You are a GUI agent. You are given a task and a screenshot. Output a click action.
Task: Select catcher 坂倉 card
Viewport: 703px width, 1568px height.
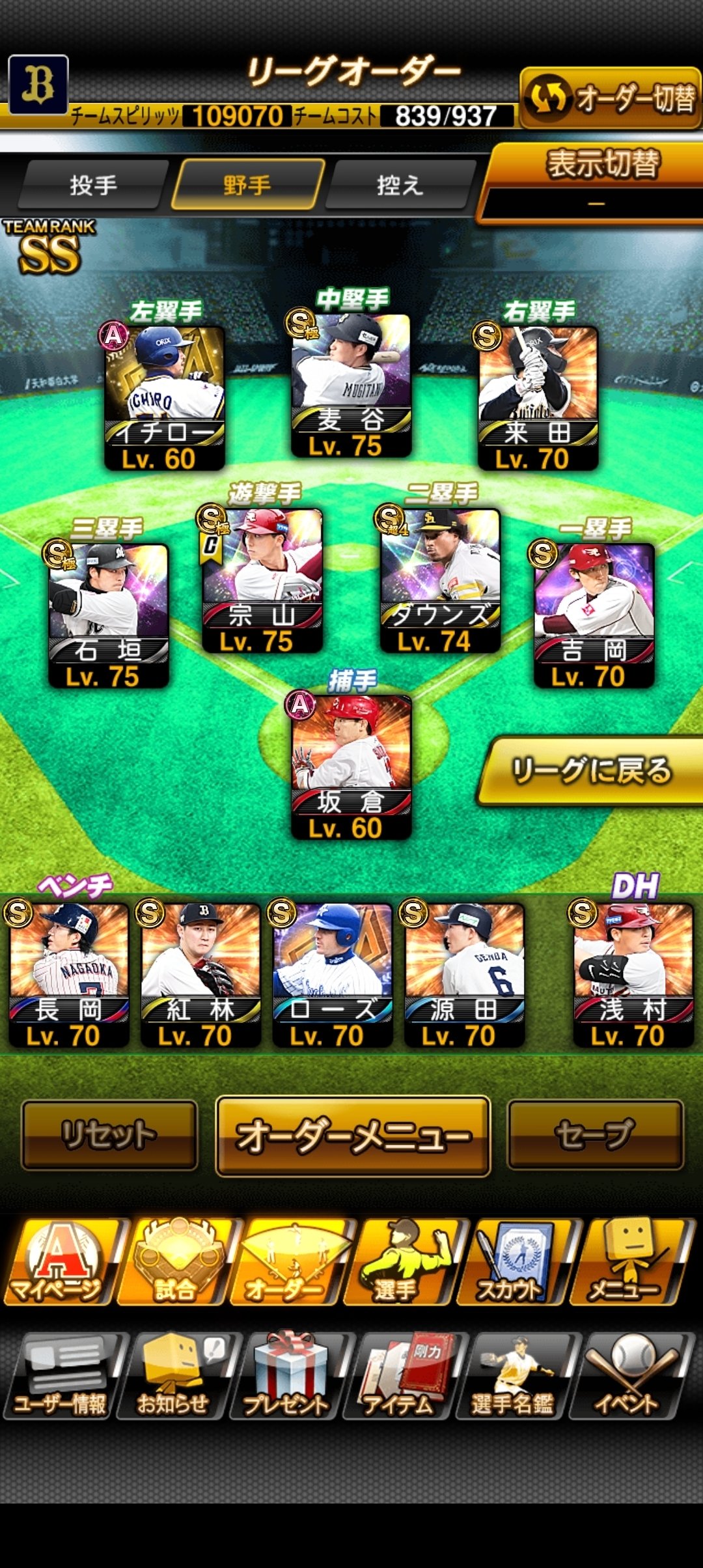click(x=351, y=766)
